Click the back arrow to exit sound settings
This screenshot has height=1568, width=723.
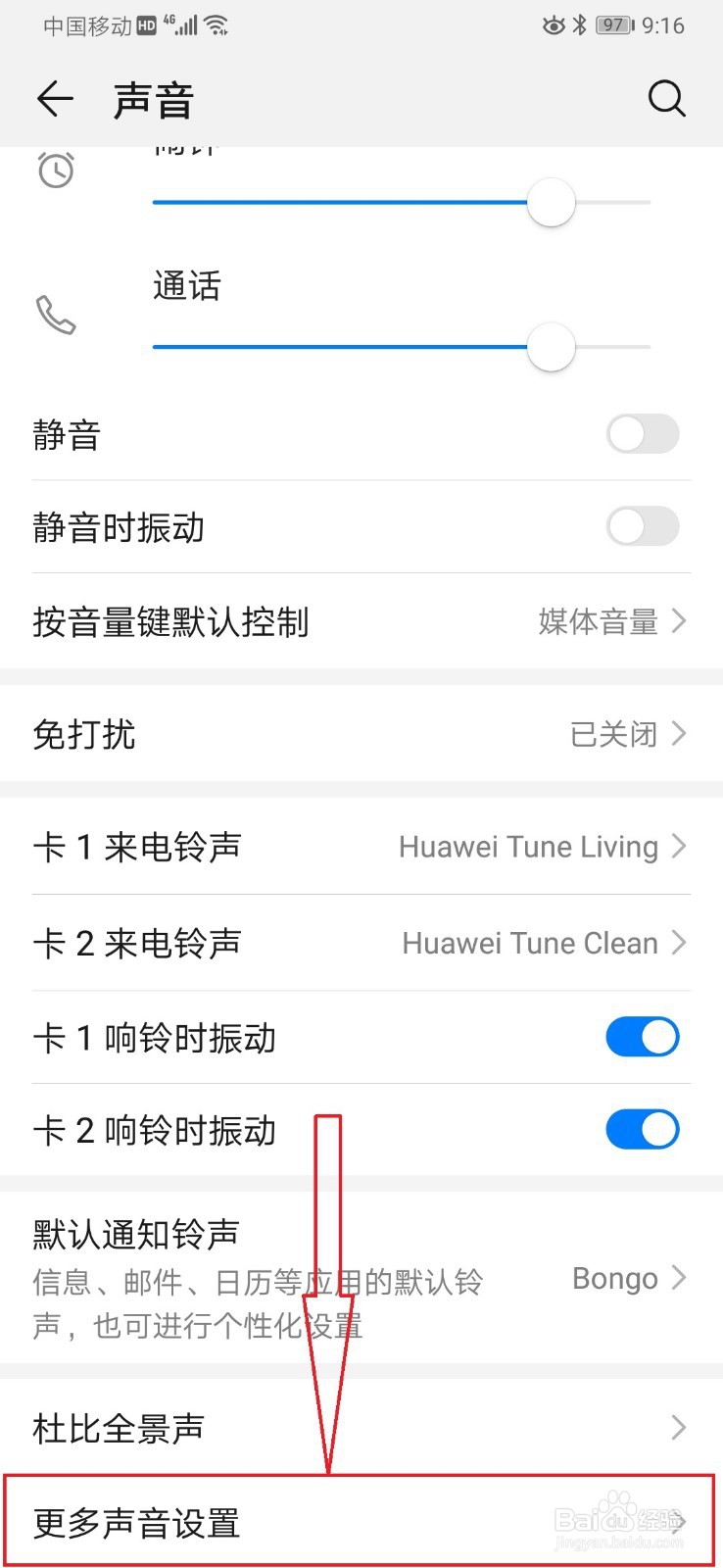pyautogui.click(x=54, y=98)
